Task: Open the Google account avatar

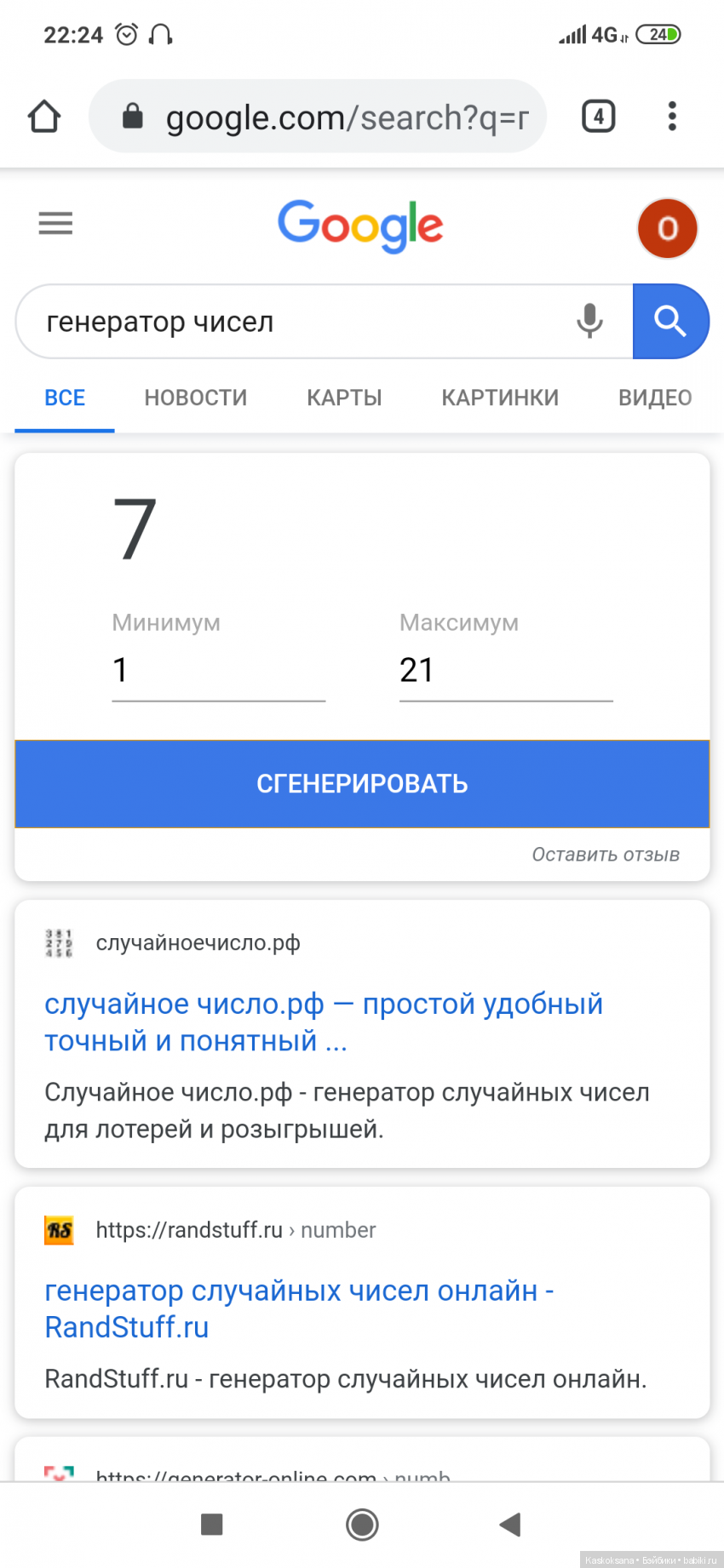Action: [x=667, y=228]
